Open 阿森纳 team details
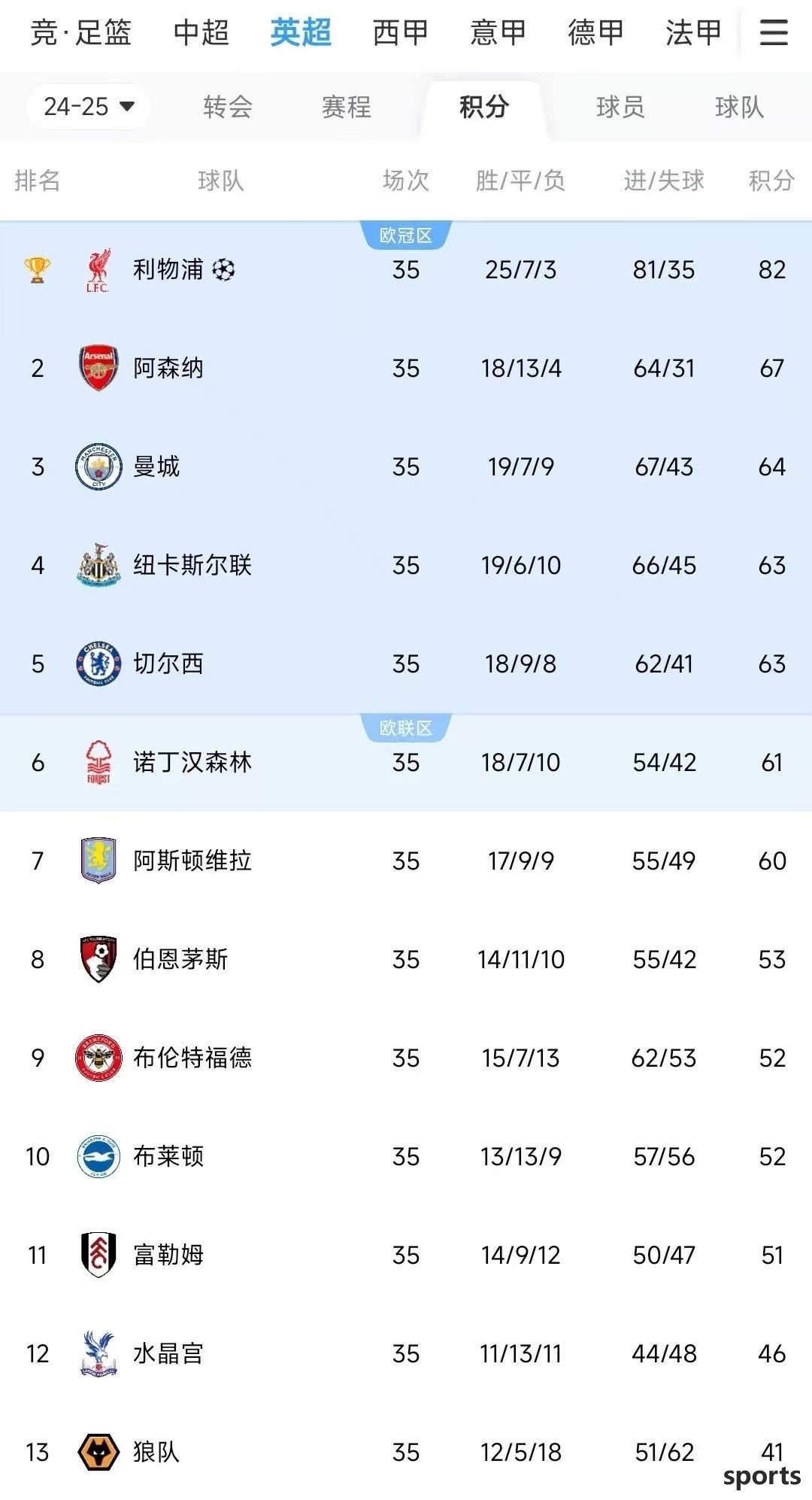The image size is (812, 1500). pyautogui.click(x=406, y=369)
